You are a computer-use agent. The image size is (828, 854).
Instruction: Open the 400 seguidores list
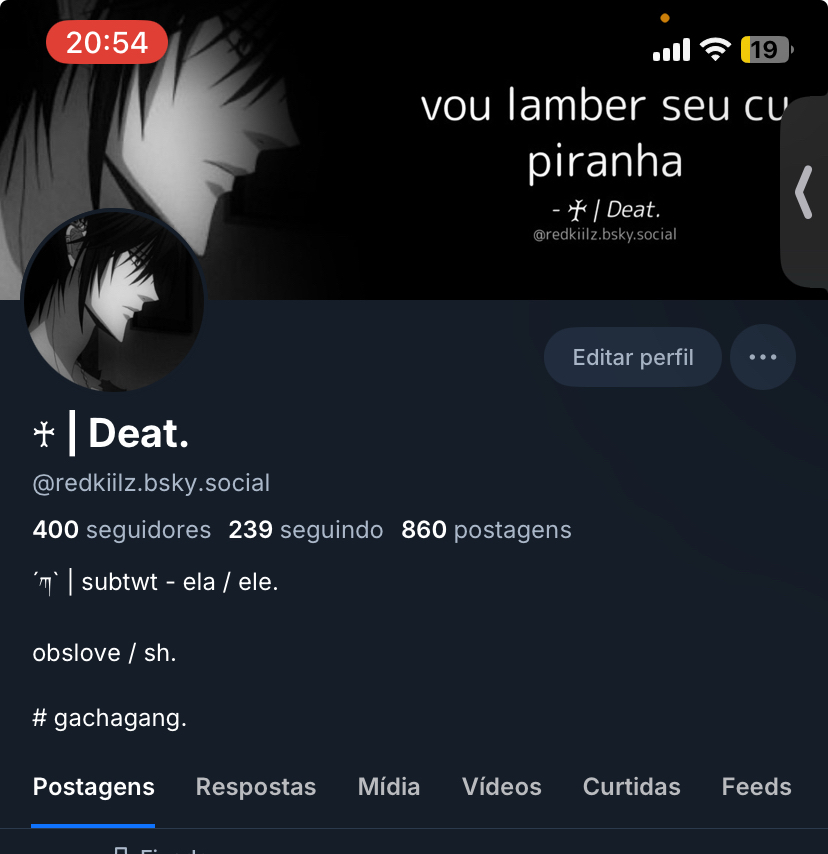(x=122, y=530)
